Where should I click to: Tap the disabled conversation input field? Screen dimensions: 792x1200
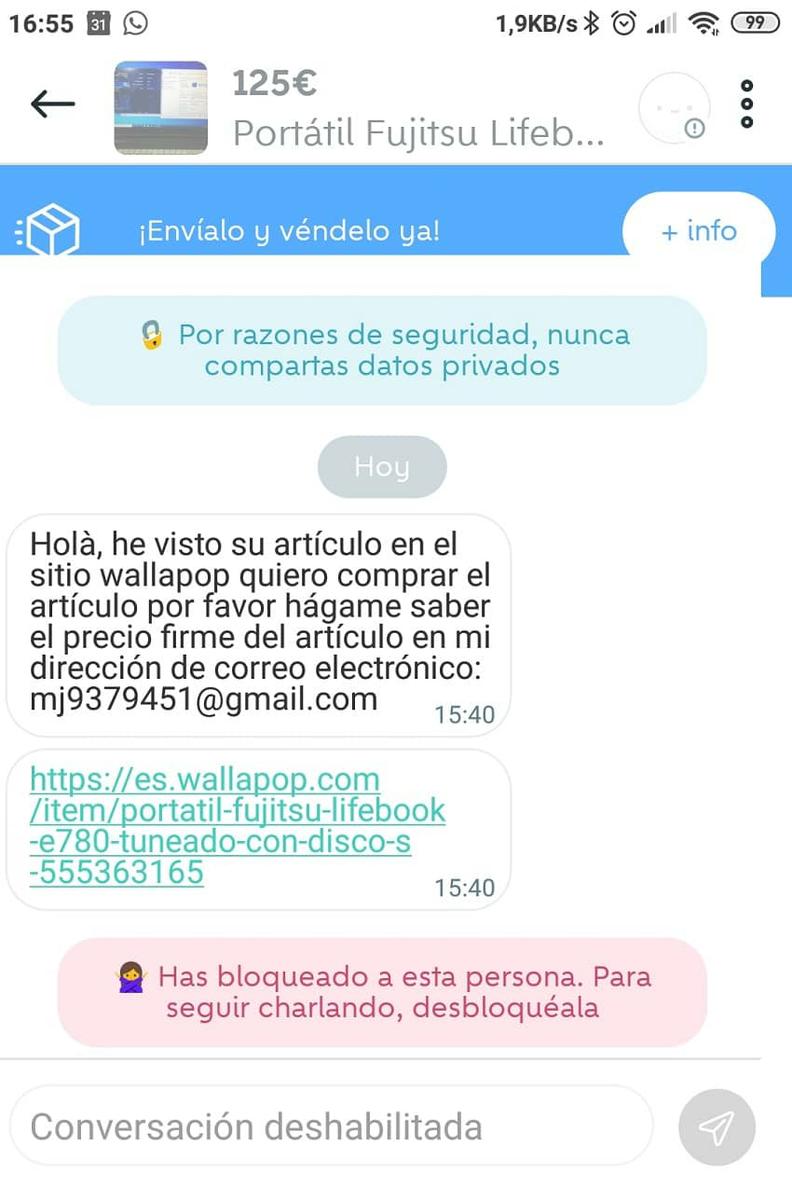(x=330, y=1127)
